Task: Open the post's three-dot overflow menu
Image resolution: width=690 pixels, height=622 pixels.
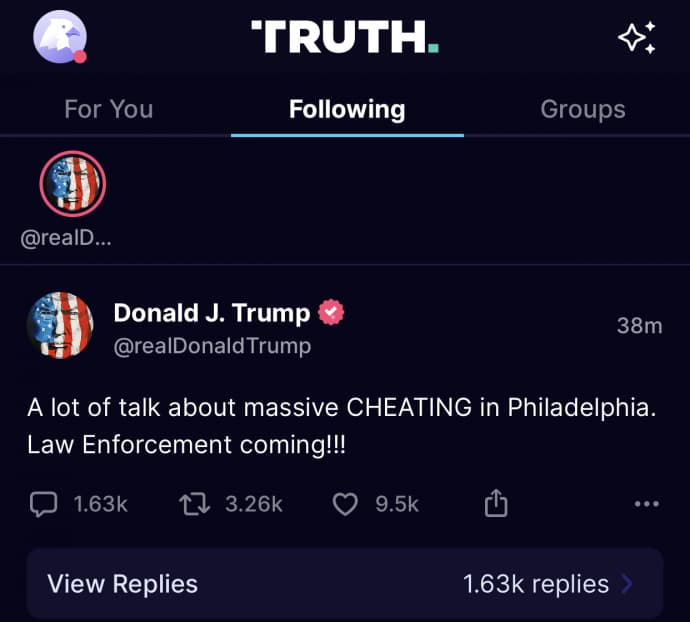Action: (x=647, y=504)
